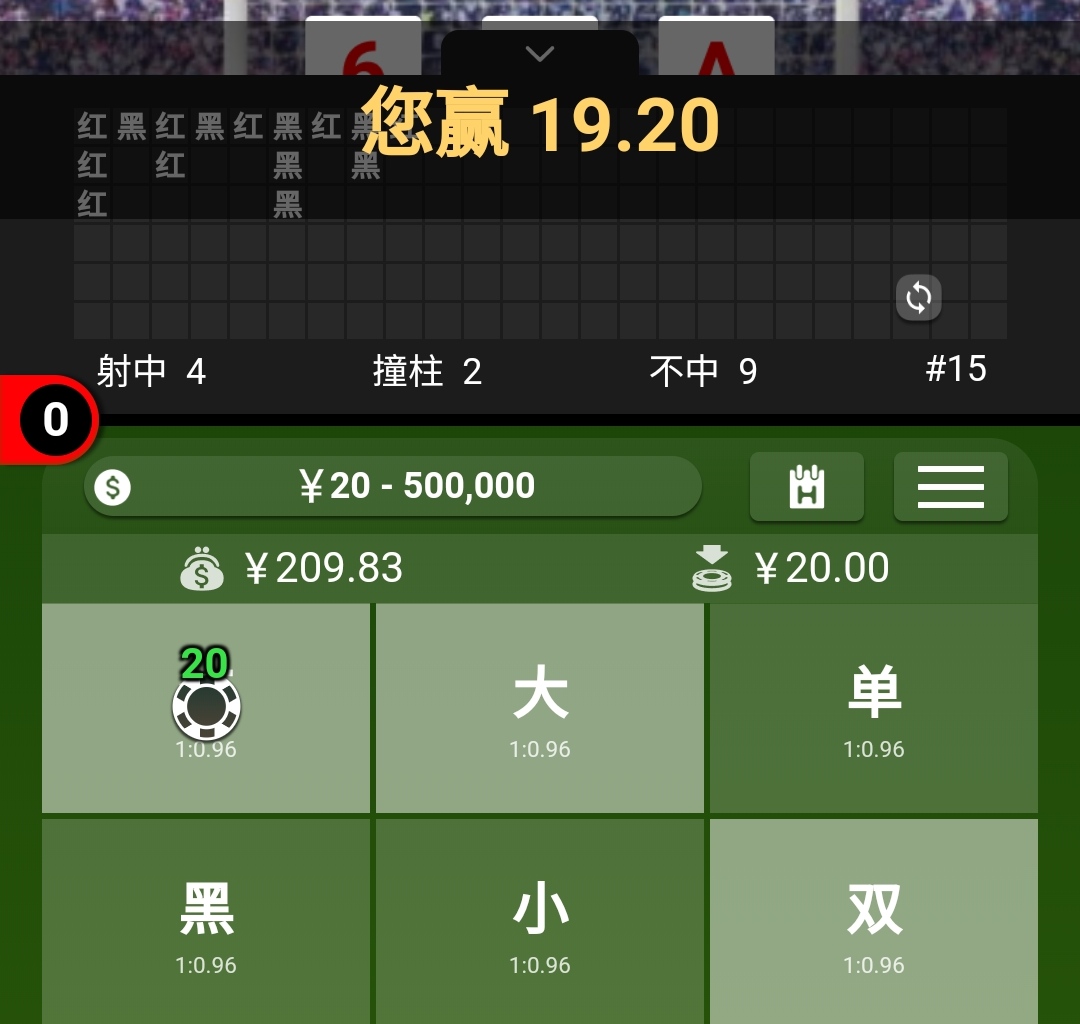Screen dimensions: 1080x1024
Task: Bet on 大 (big)
Action: click(x=540, y=708)
